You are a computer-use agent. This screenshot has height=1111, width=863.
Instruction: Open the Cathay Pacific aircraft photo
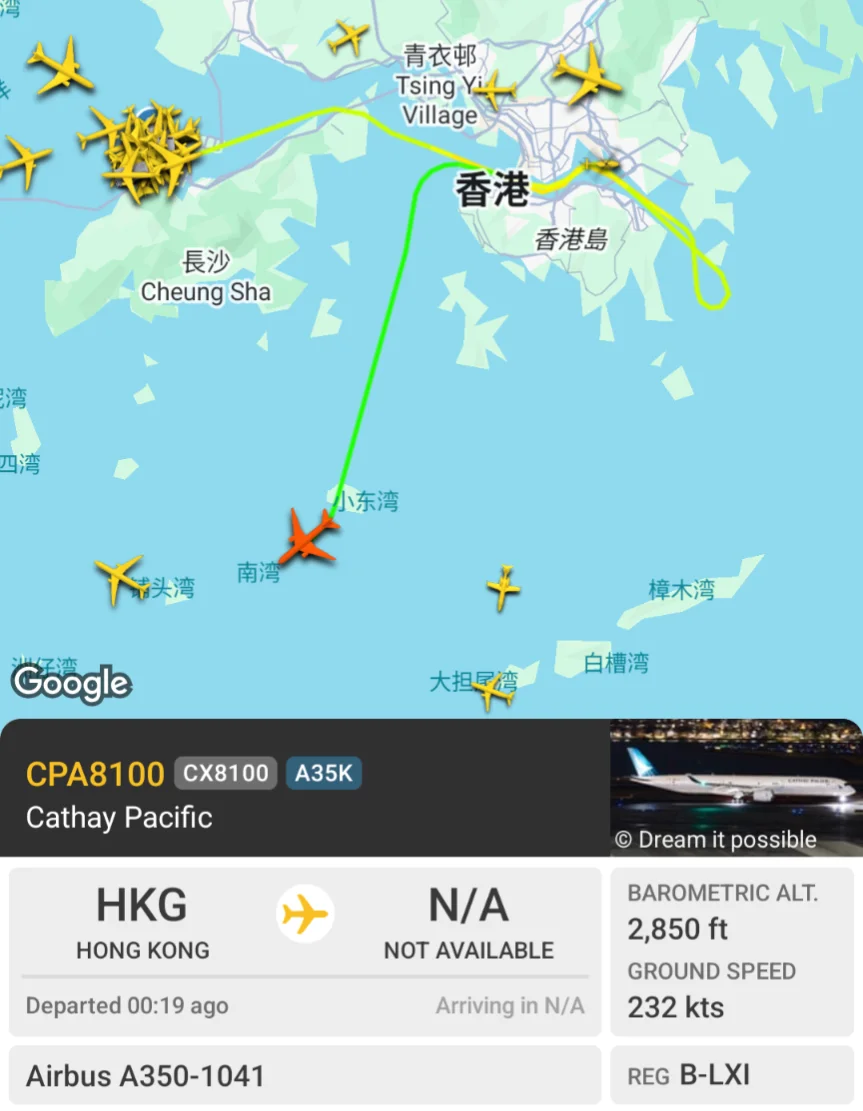(736, 787)
